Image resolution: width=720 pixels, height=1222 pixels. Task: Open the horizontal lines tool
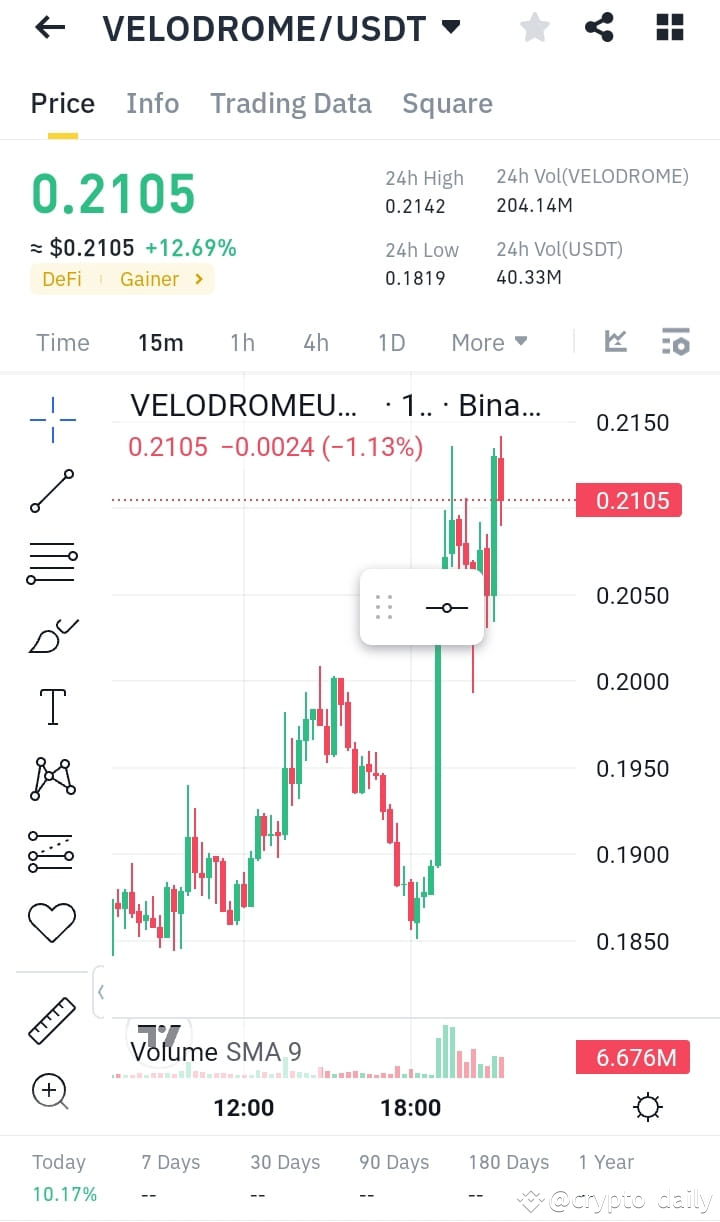click(52, 562)
